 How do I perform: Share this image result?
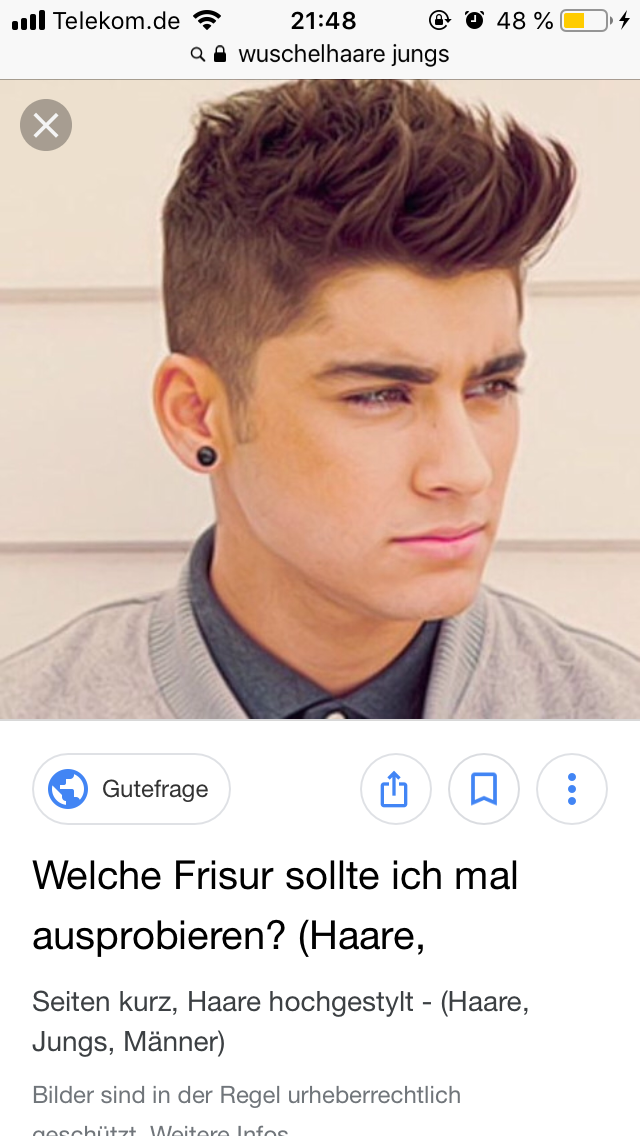[395, 789]
